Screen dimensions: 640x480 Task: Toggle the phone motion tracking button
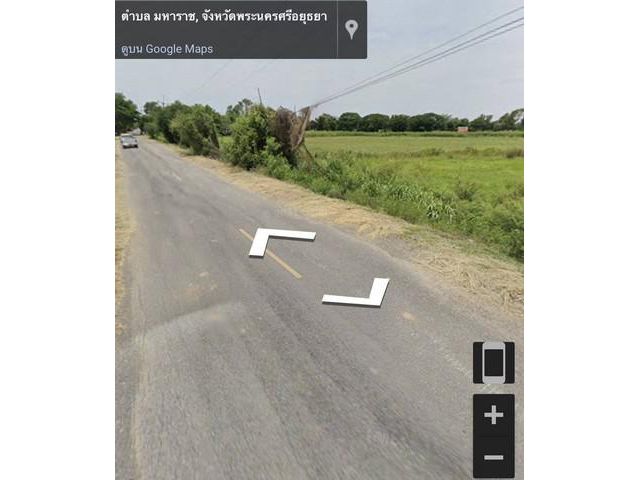493,362
